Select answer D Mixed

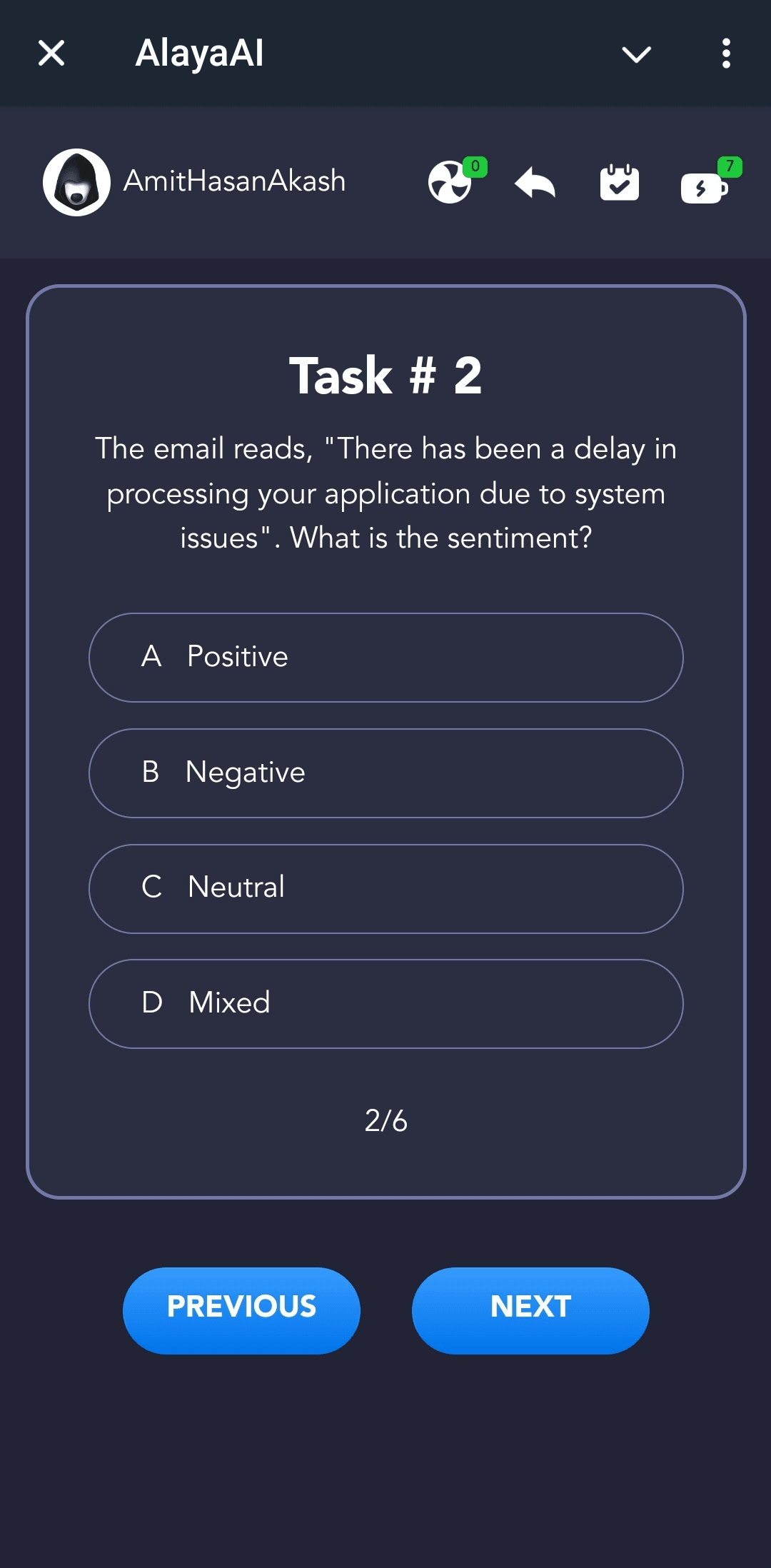click(x=385, y=1003)
